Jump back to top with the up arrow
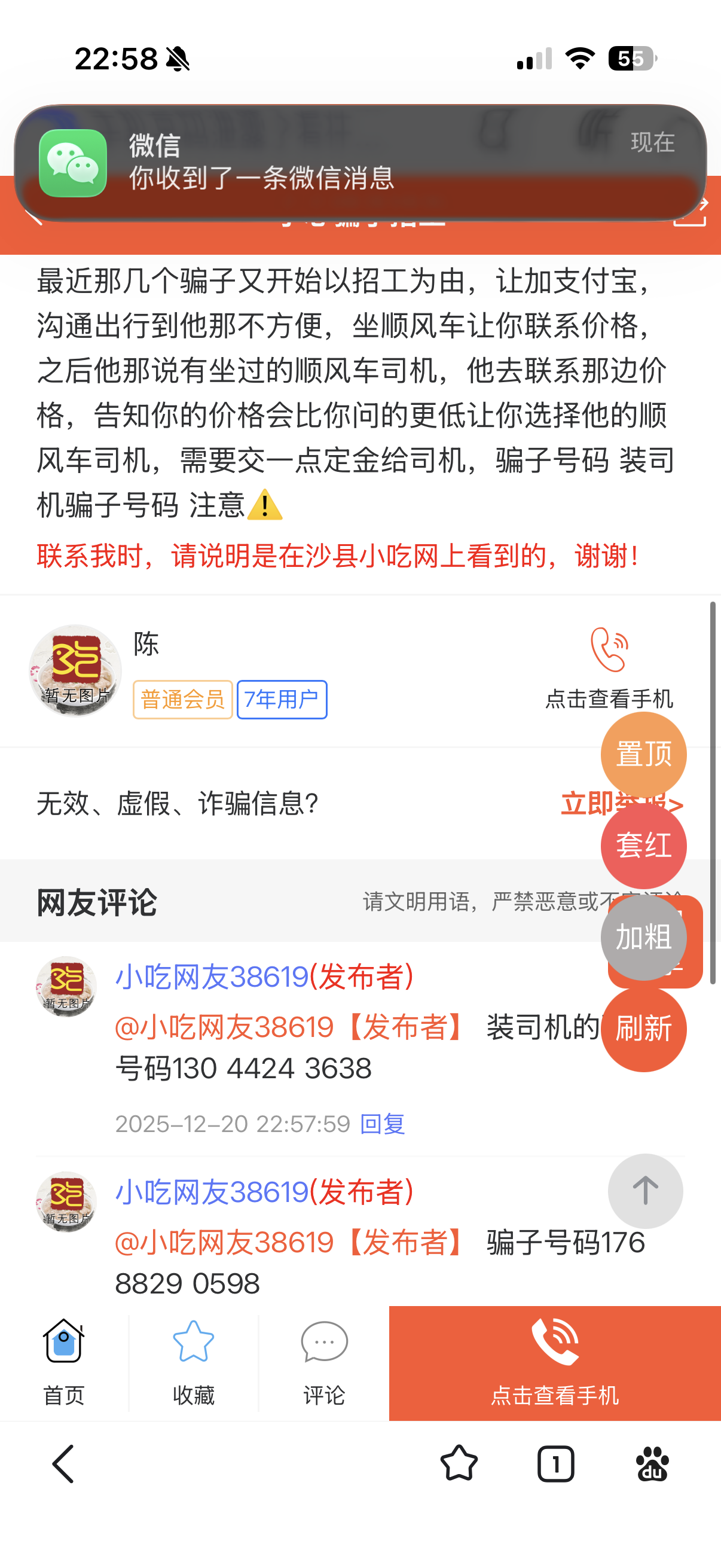Image resolution: width=721 pixels, height=1568 pixels. (x=645, y=1191)
